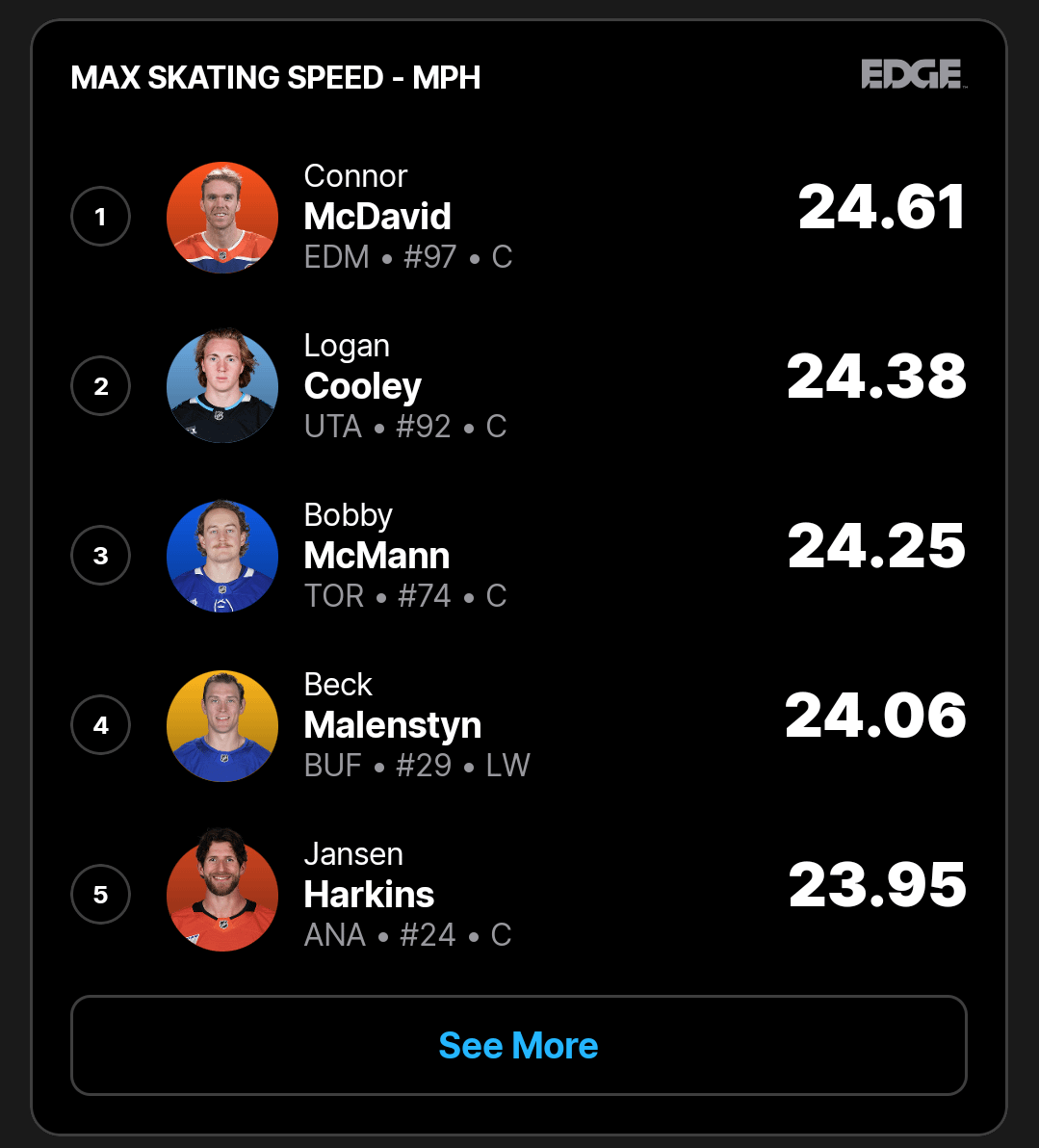Tap the See More button
The image size is (1039, 1148).
518,1045
